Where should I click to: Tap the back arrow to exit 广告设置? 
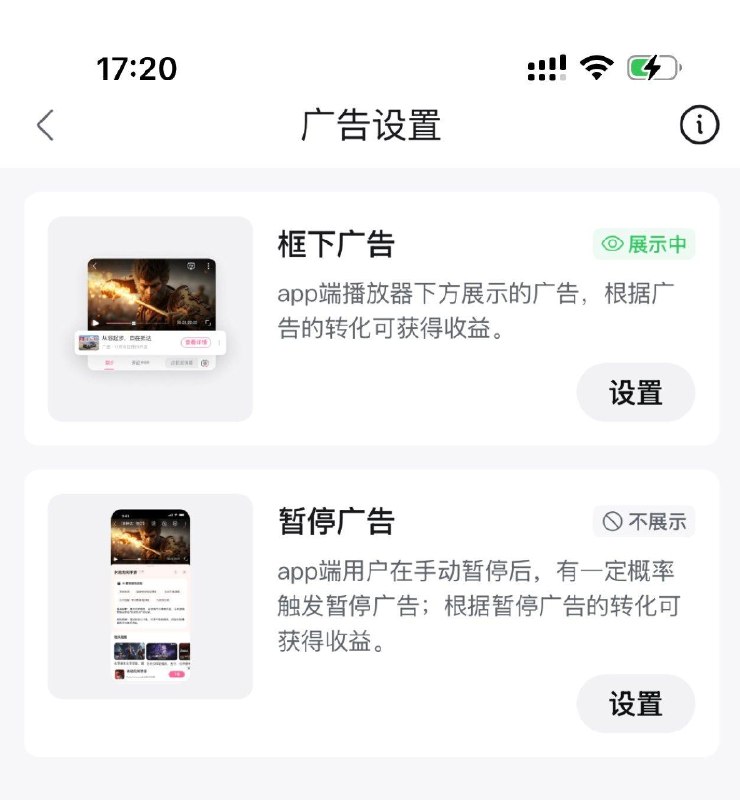point(42,124)
